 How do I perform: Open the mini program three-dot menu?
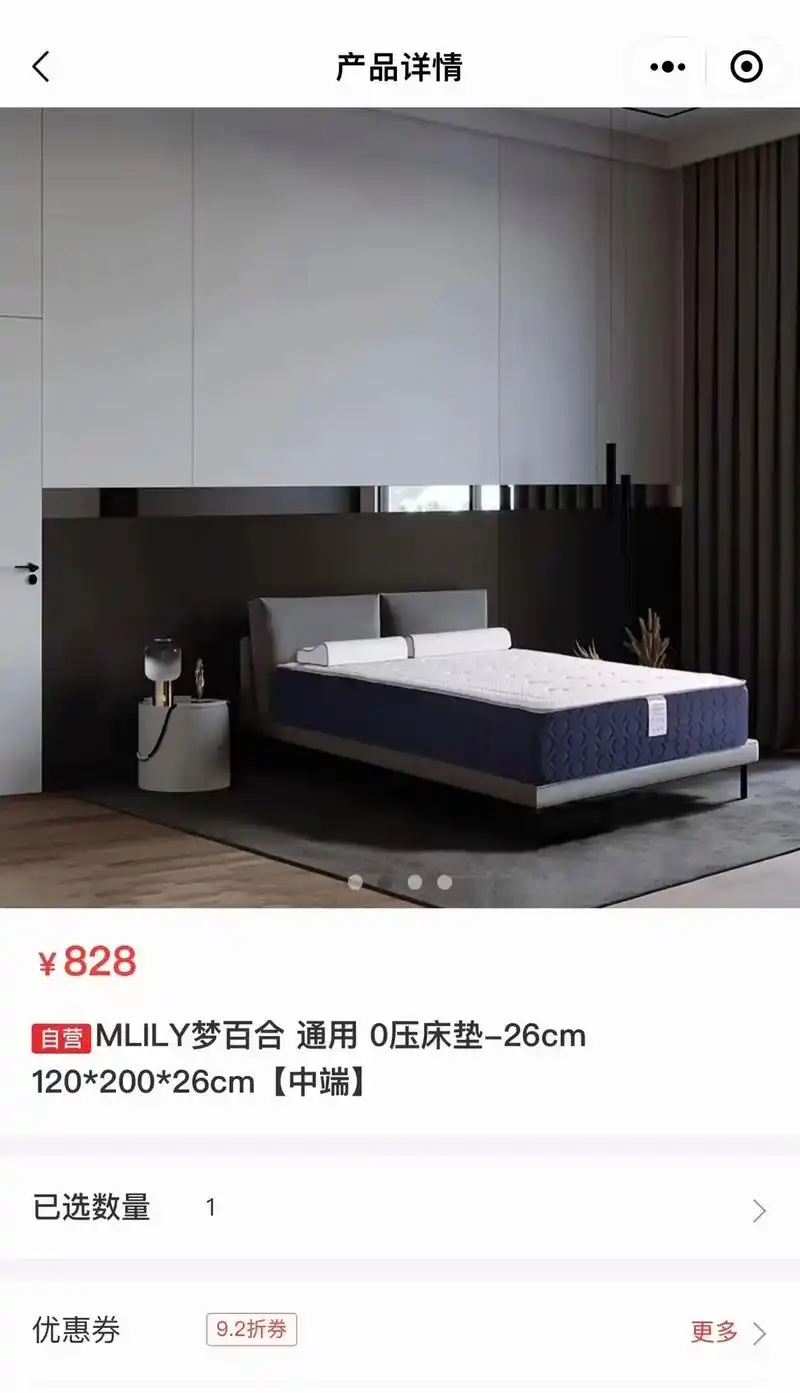point(667,68)
